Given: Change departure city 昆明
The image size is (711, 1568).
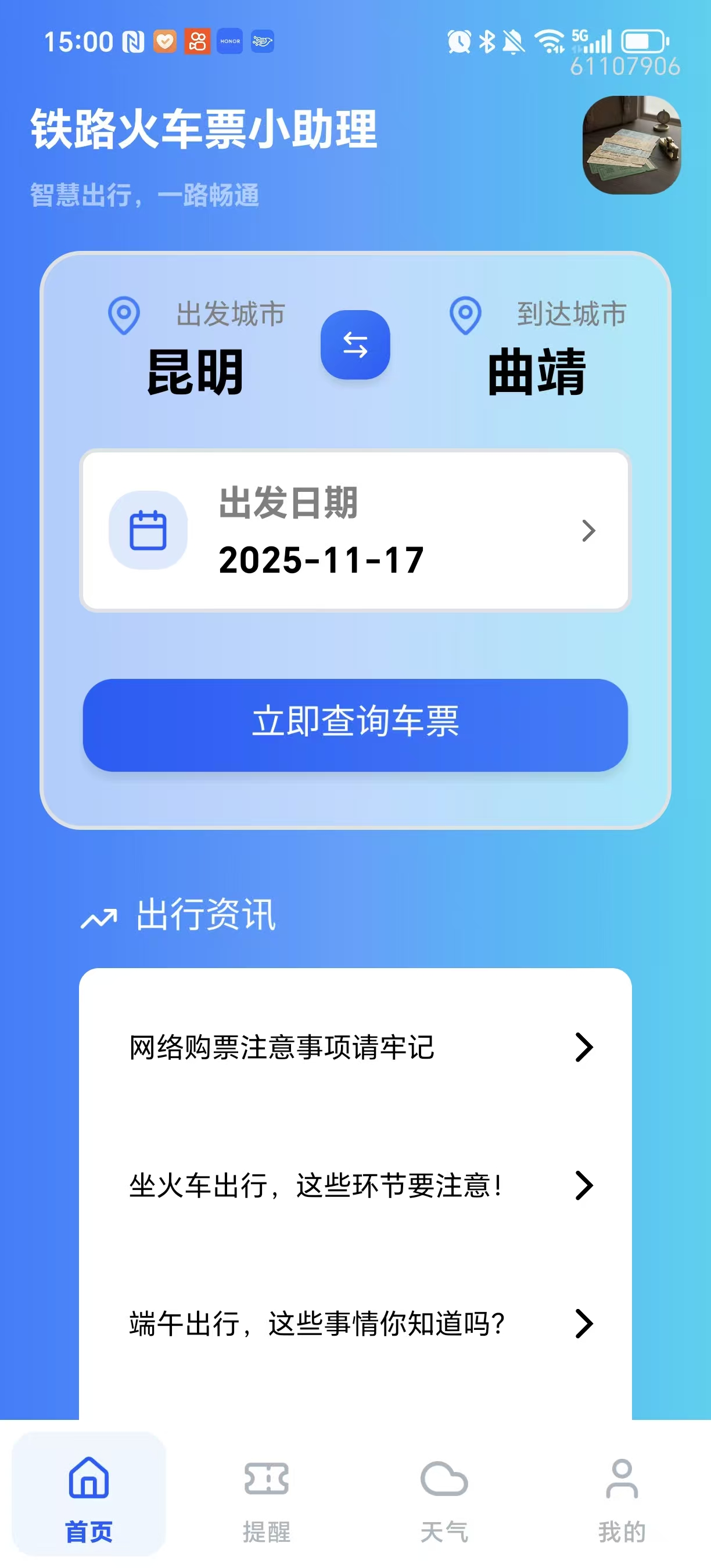Looking at the screenshot, I should pos(195,371).
